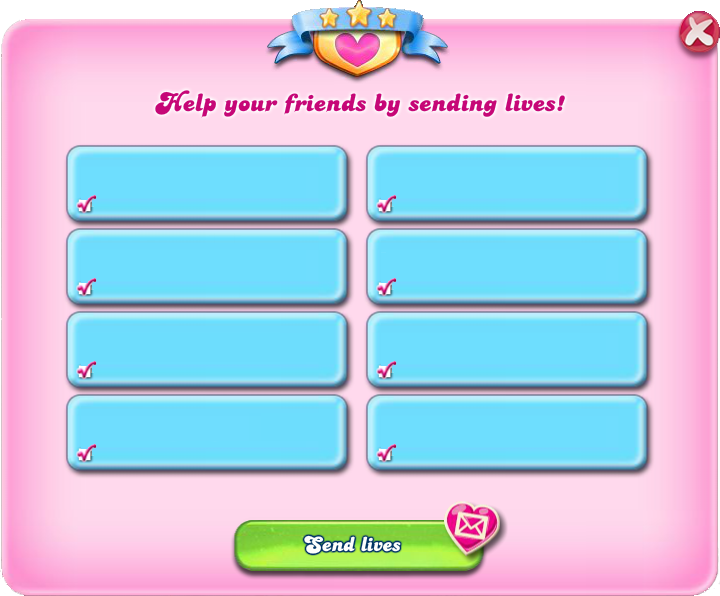The width and height of the screenshot is (720, 596).
Task: Close the send lives dialog
Action: 697,32
